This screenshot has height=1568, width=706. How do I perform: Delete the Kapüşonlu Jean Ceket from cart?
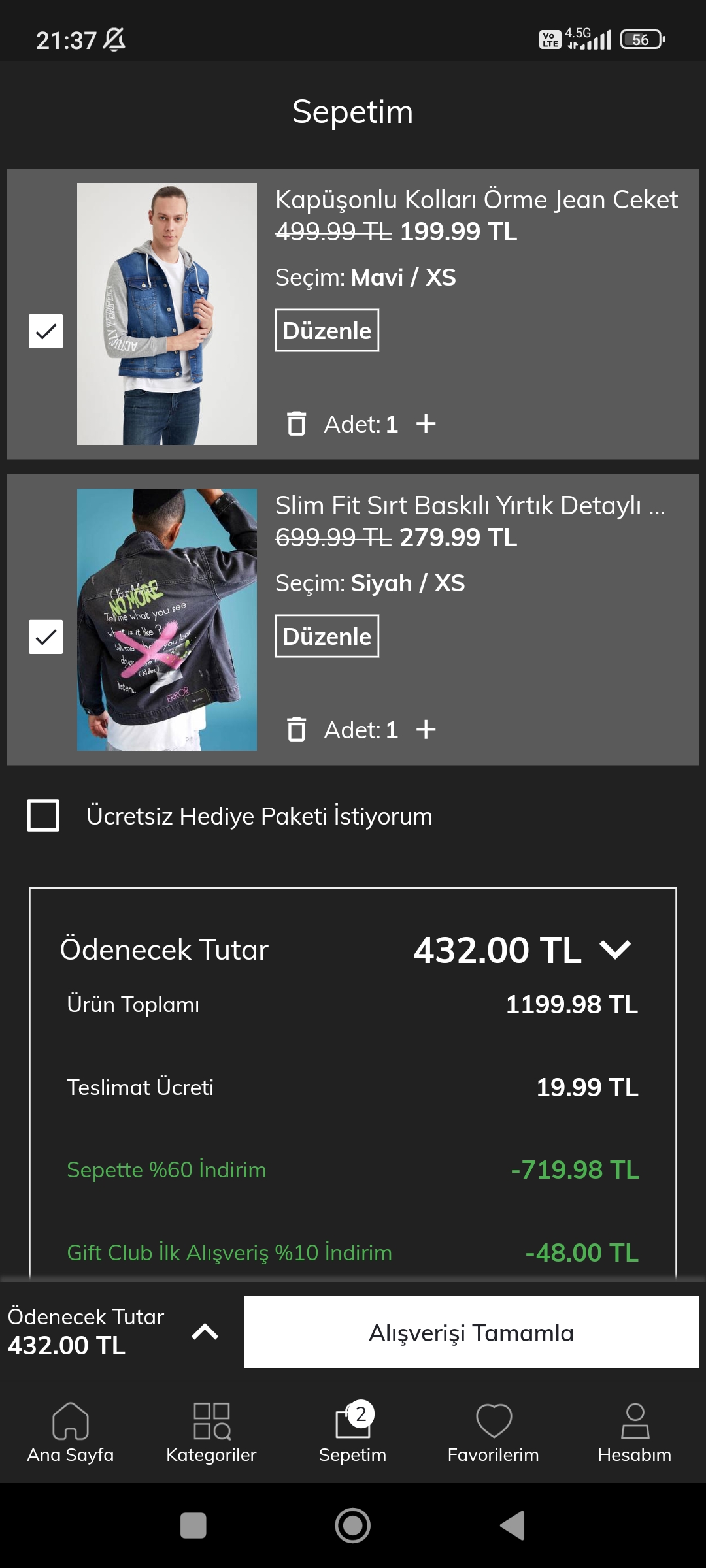tap(296, 424)
